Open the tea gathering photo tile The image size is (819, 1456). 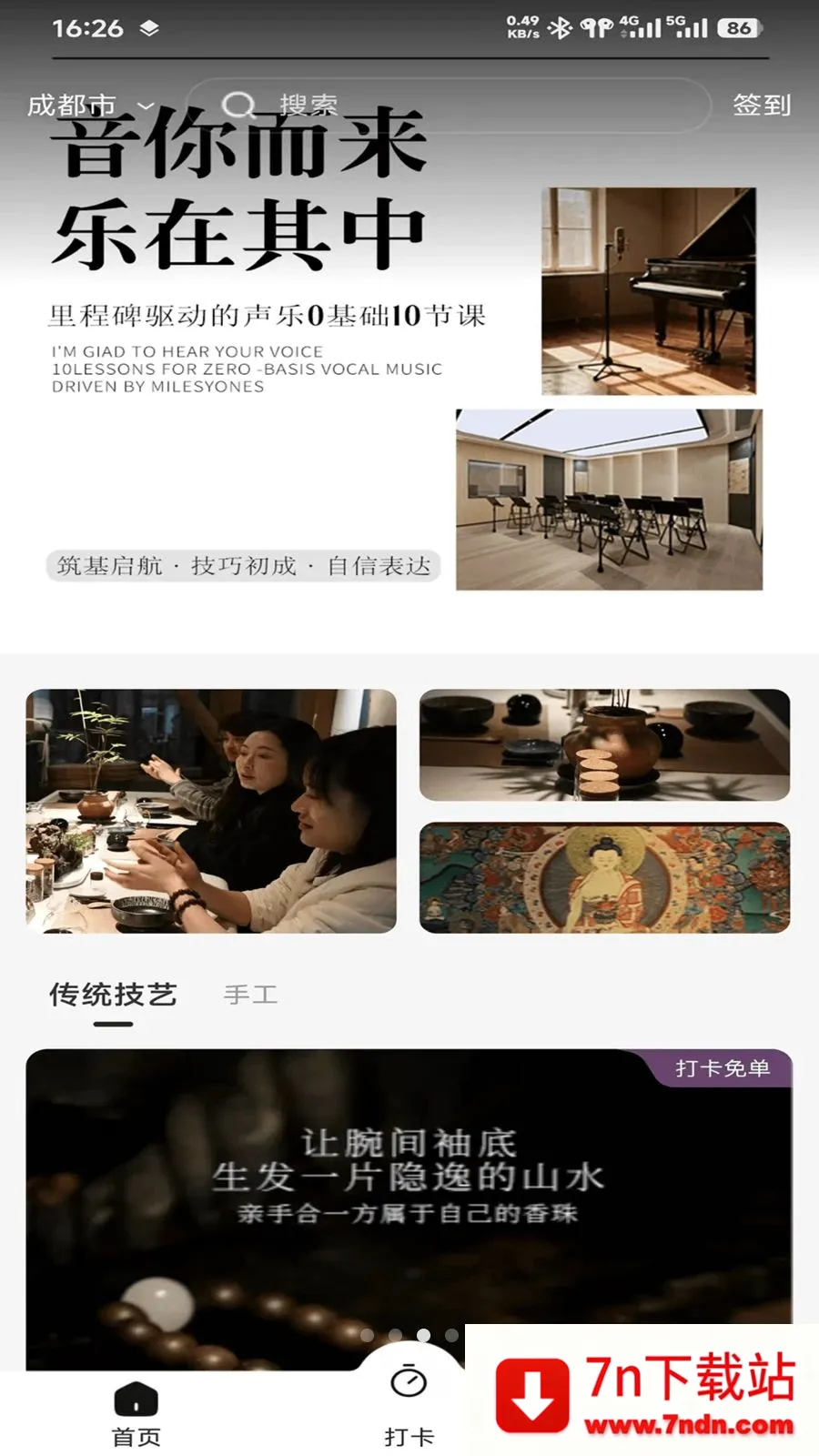coord(211,811)
